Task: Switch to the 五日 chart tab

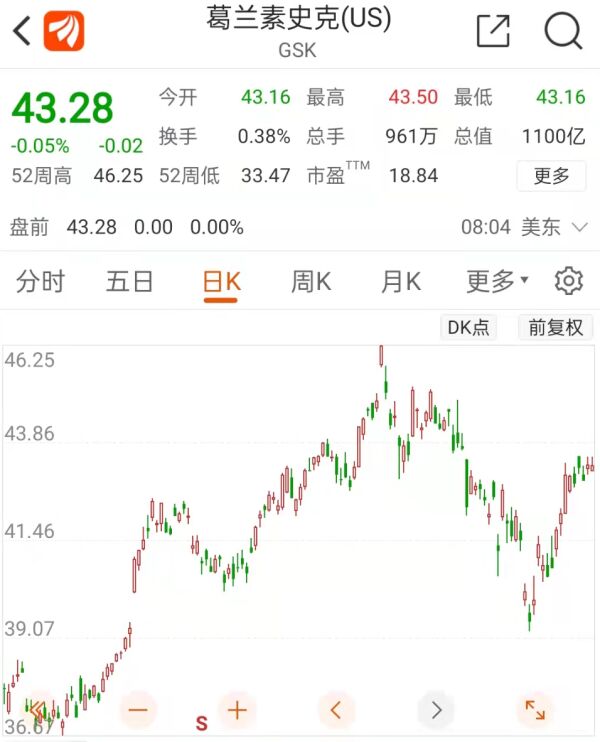Action: pos(130,282)
